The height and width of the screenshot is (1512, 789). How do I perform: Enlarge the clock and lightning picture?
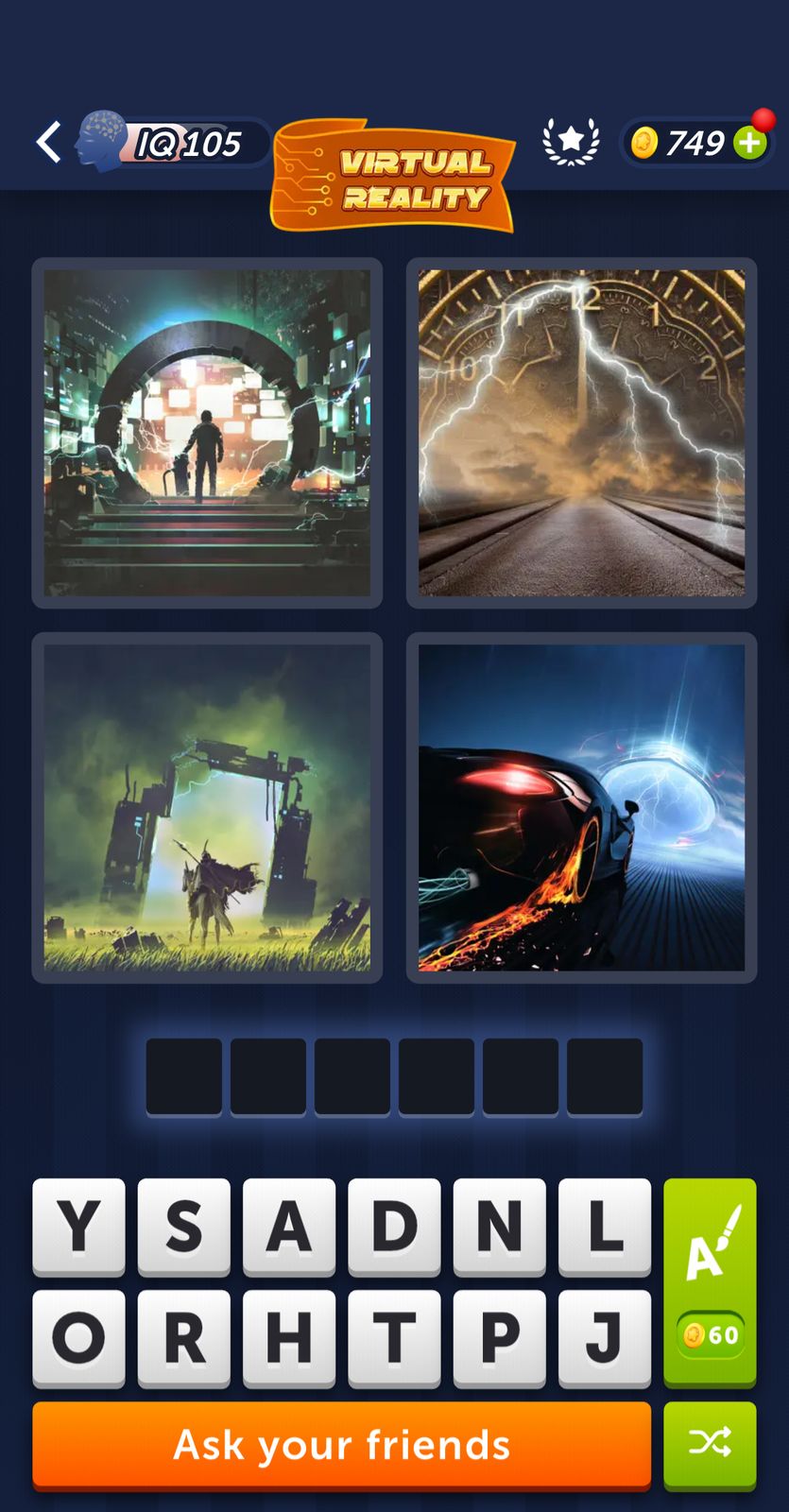click(x=581, y=433)
